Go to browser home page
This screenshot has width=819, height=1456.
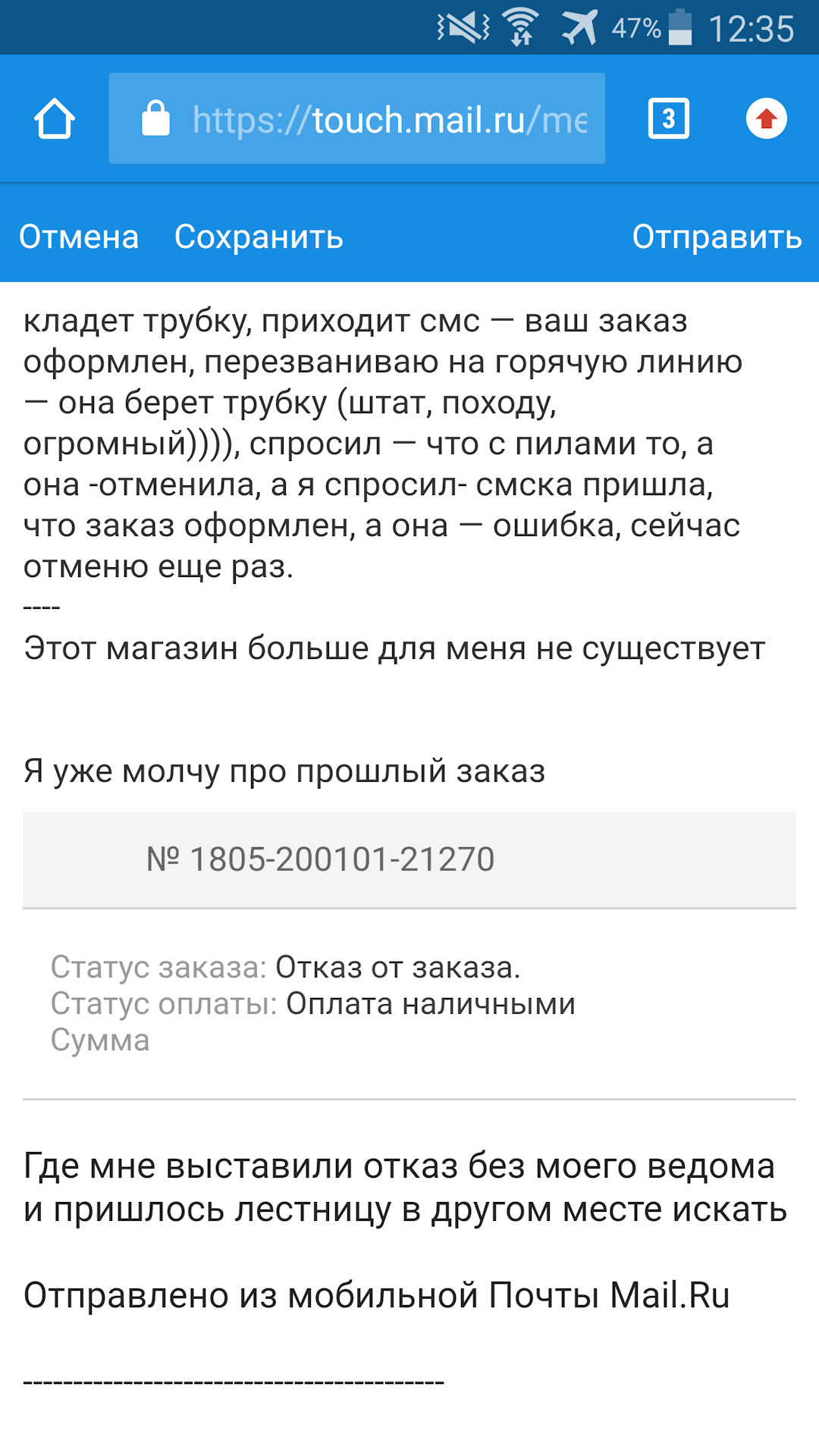coord(55,119)
